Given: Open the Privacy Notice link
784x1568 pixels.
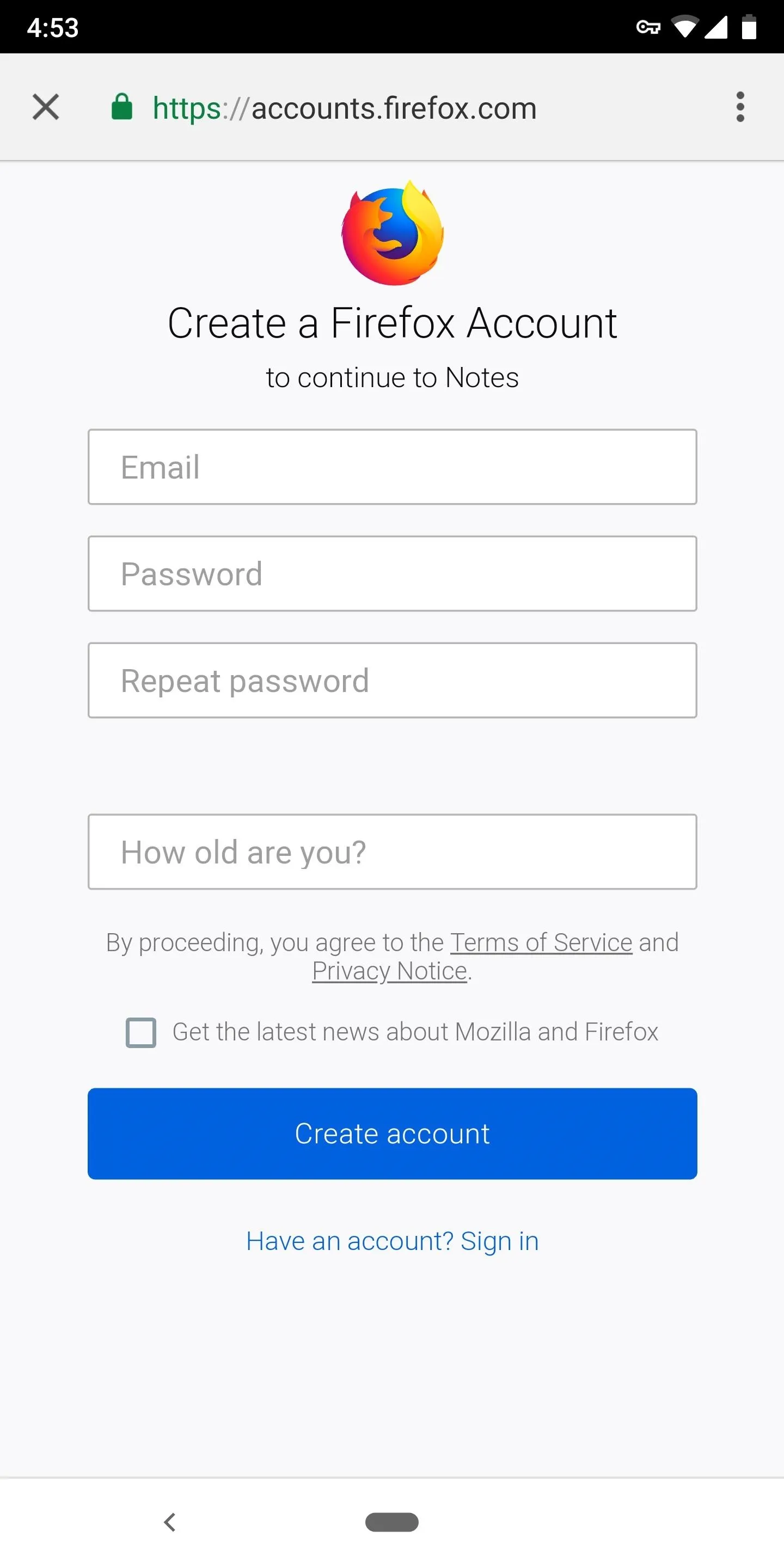Looking at the screenshot, I should pos(390,971).
